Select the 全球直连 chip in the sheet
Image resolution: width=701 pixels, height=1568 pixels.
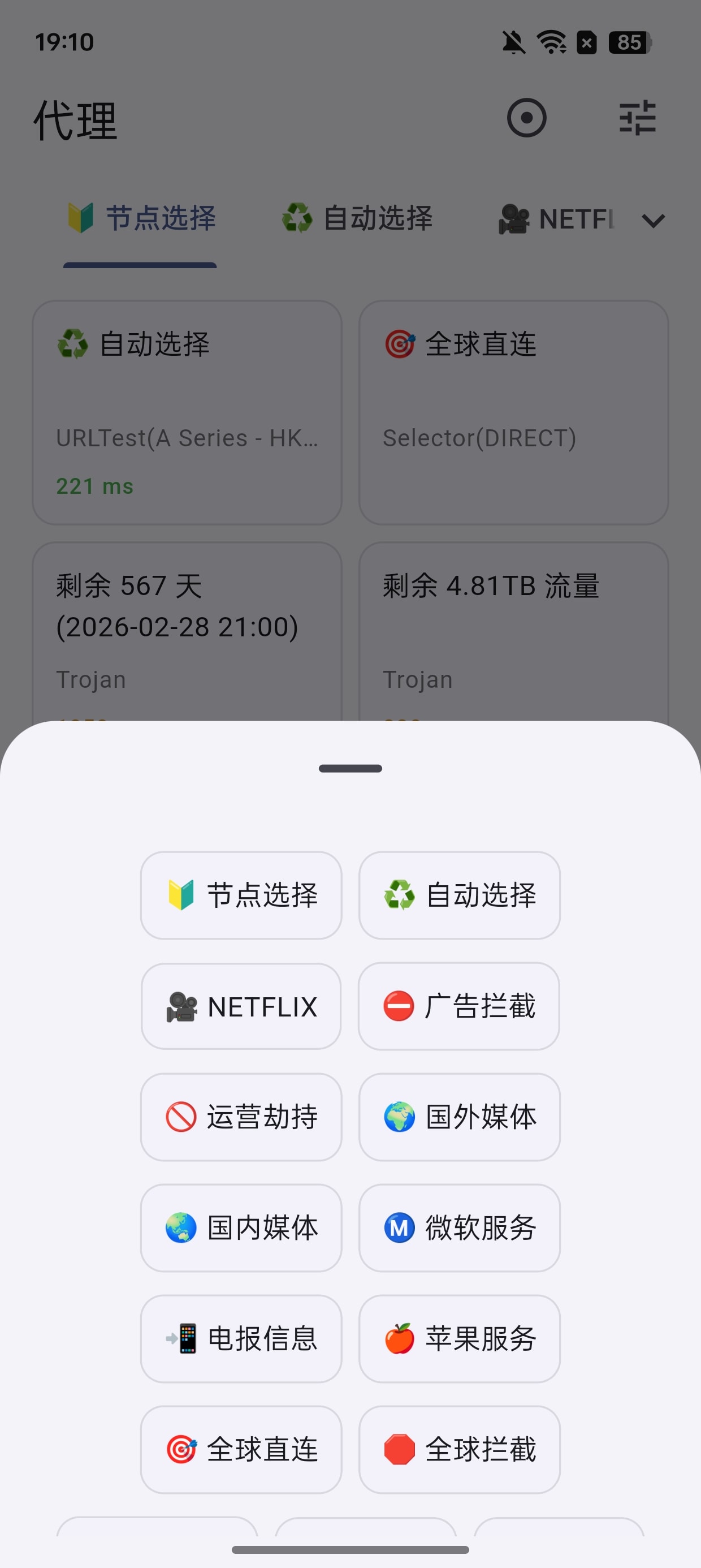(241, 1449)
